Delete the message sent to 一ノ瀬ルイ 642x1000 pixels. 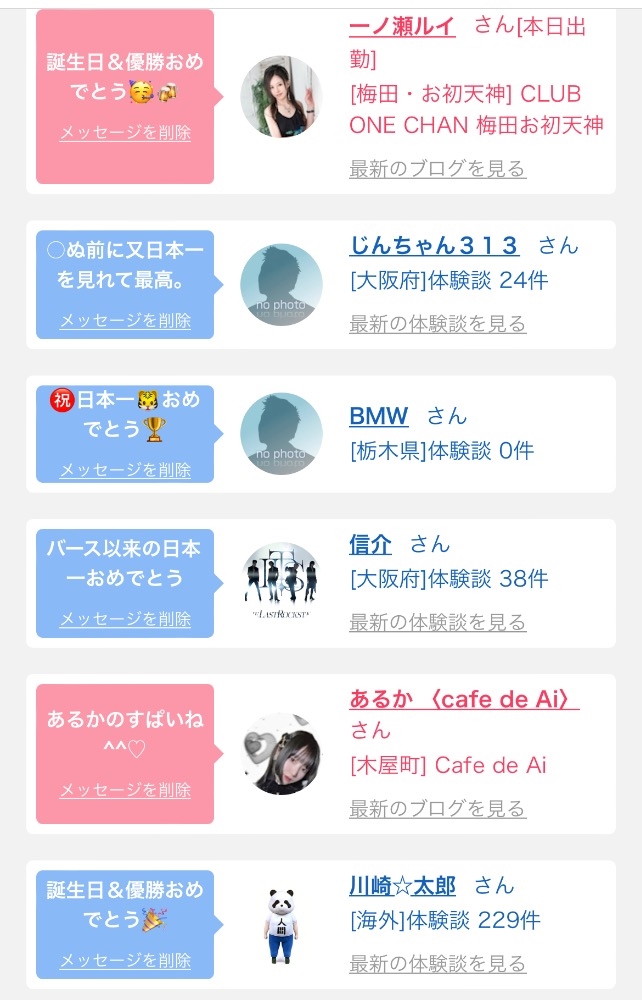[x=125, y=132]
